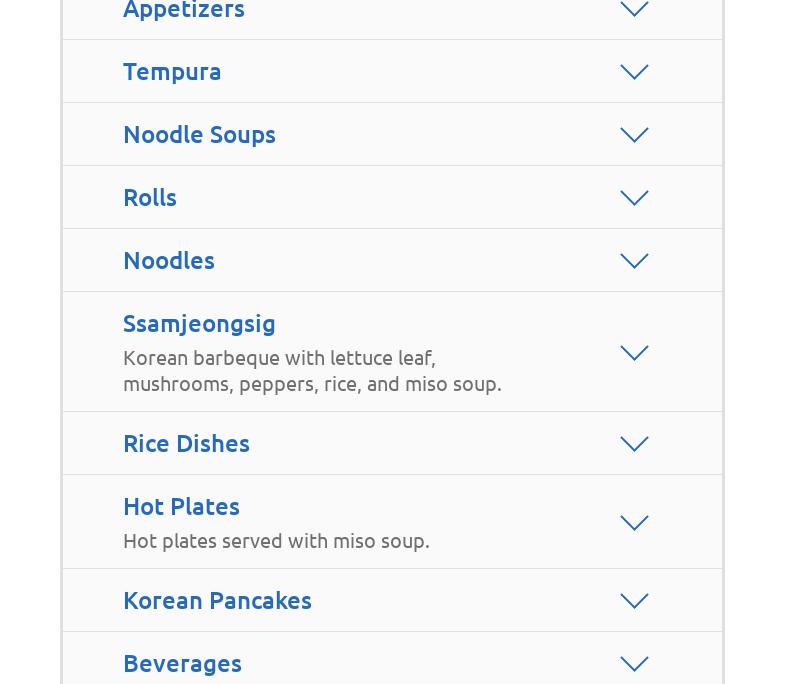Open the Rice Dishes category
Screen dimensions: 785x684
634,444
